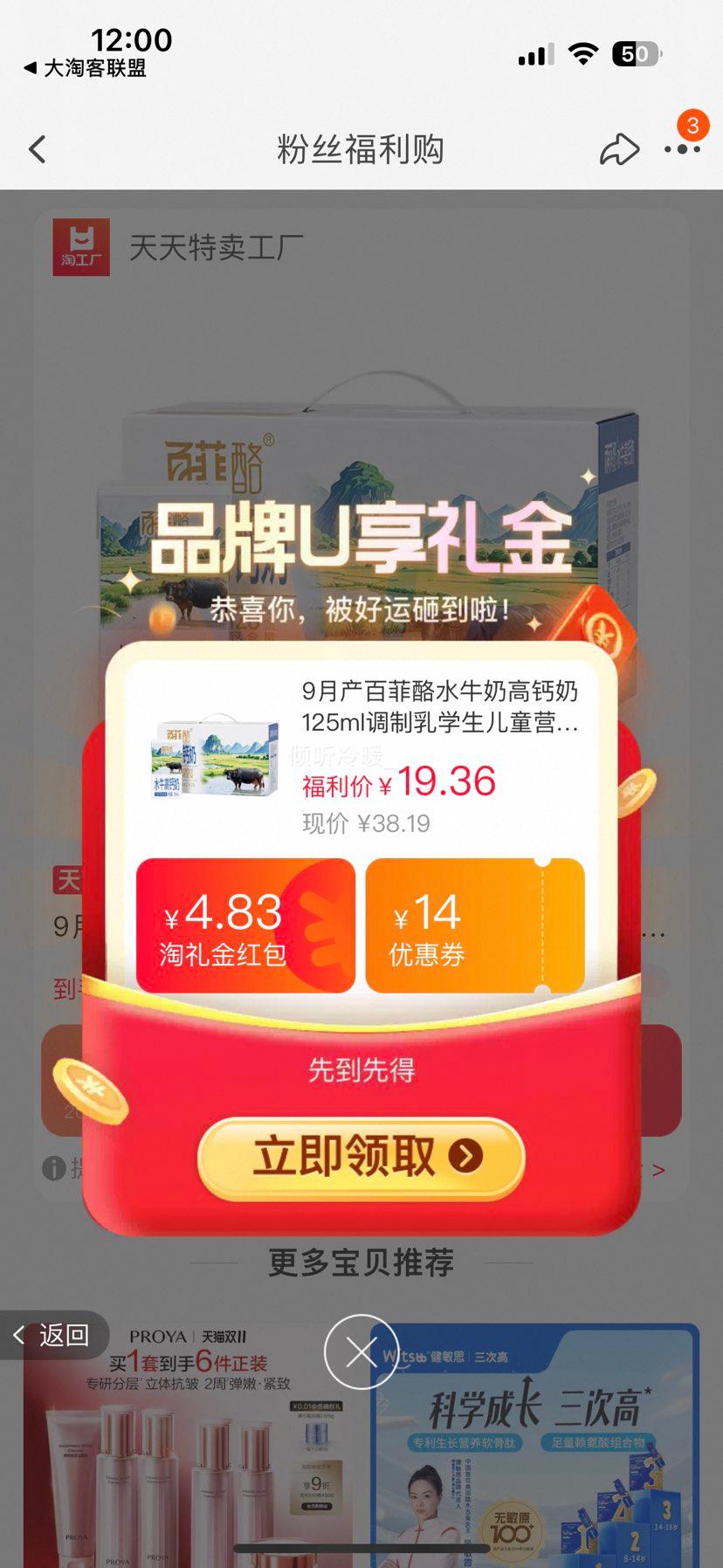Select the ¥14 优惠券 coupon

pyautogui.click(x=474, y=925)
